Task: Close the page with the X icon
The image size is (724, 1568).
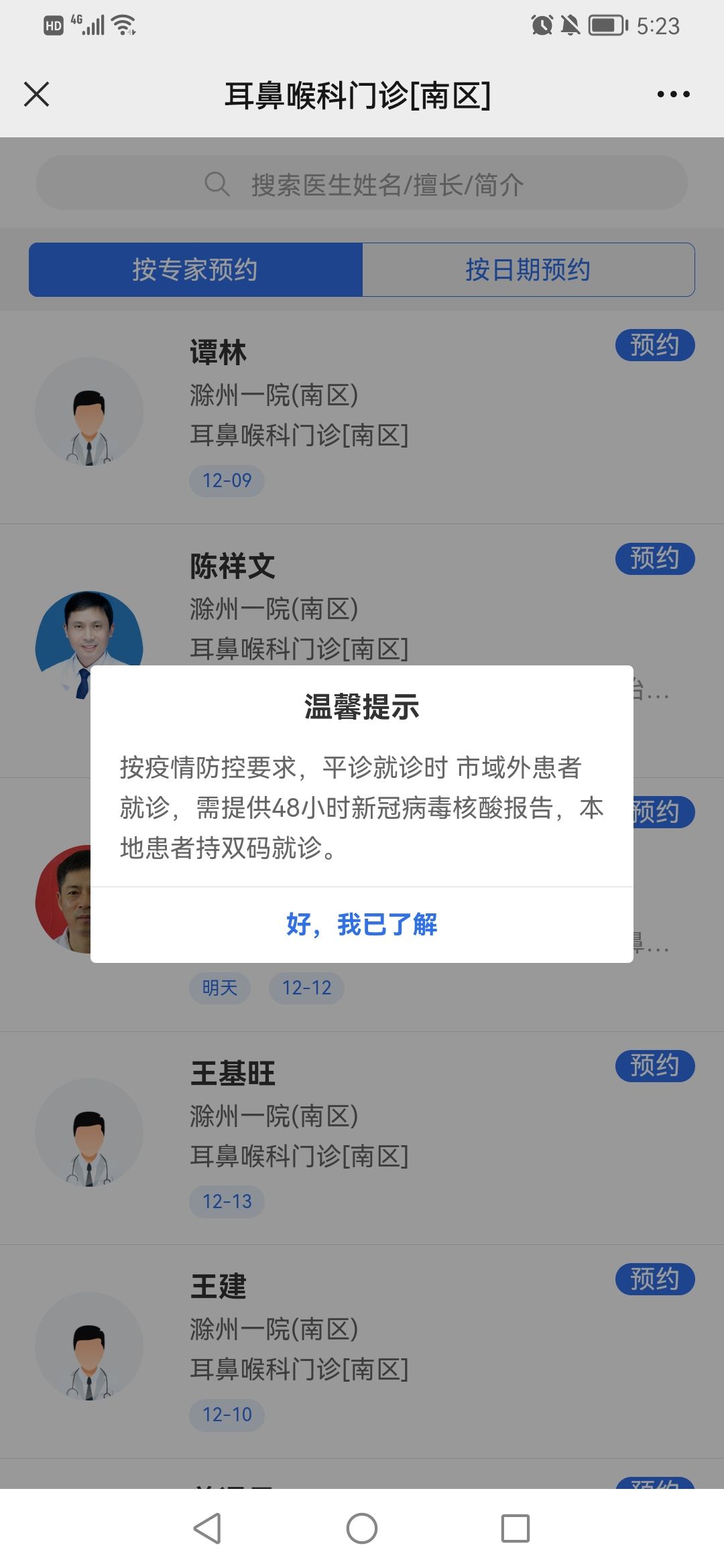Action: 36,94
